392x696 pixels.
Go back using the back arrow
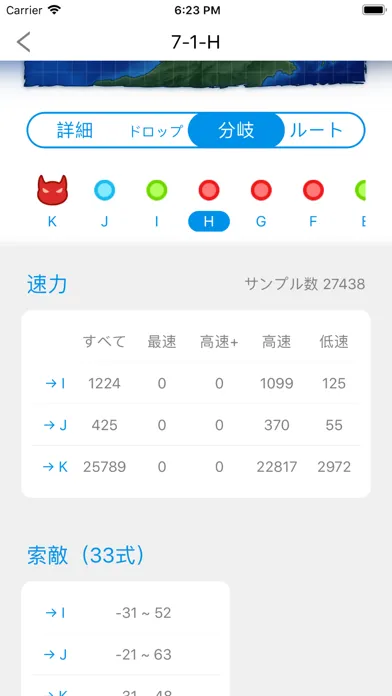tap(24, 42)
